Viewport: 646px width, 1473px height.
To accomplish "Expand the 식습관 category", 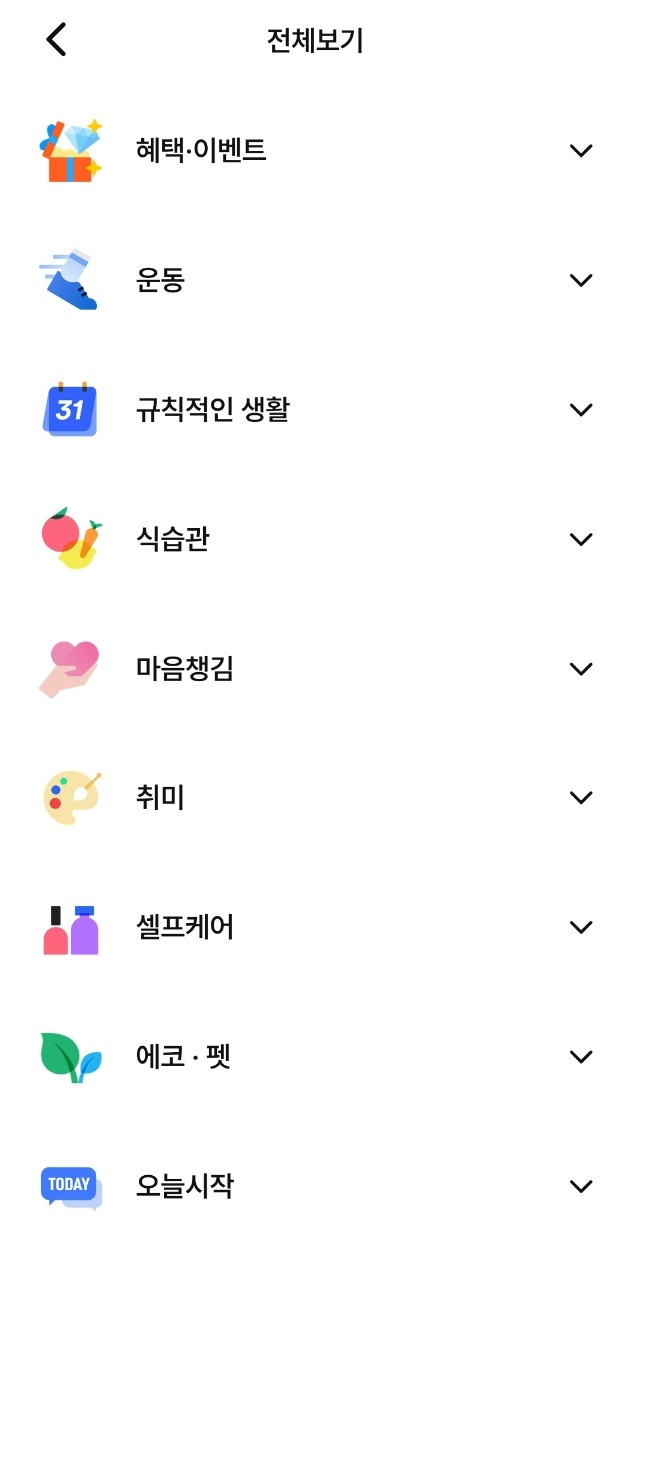I will 580,539.
